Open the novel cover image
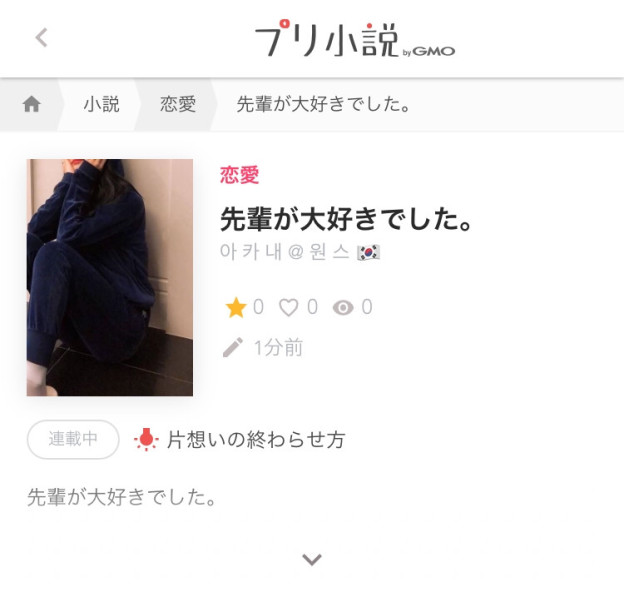 (x=110, y=277)
